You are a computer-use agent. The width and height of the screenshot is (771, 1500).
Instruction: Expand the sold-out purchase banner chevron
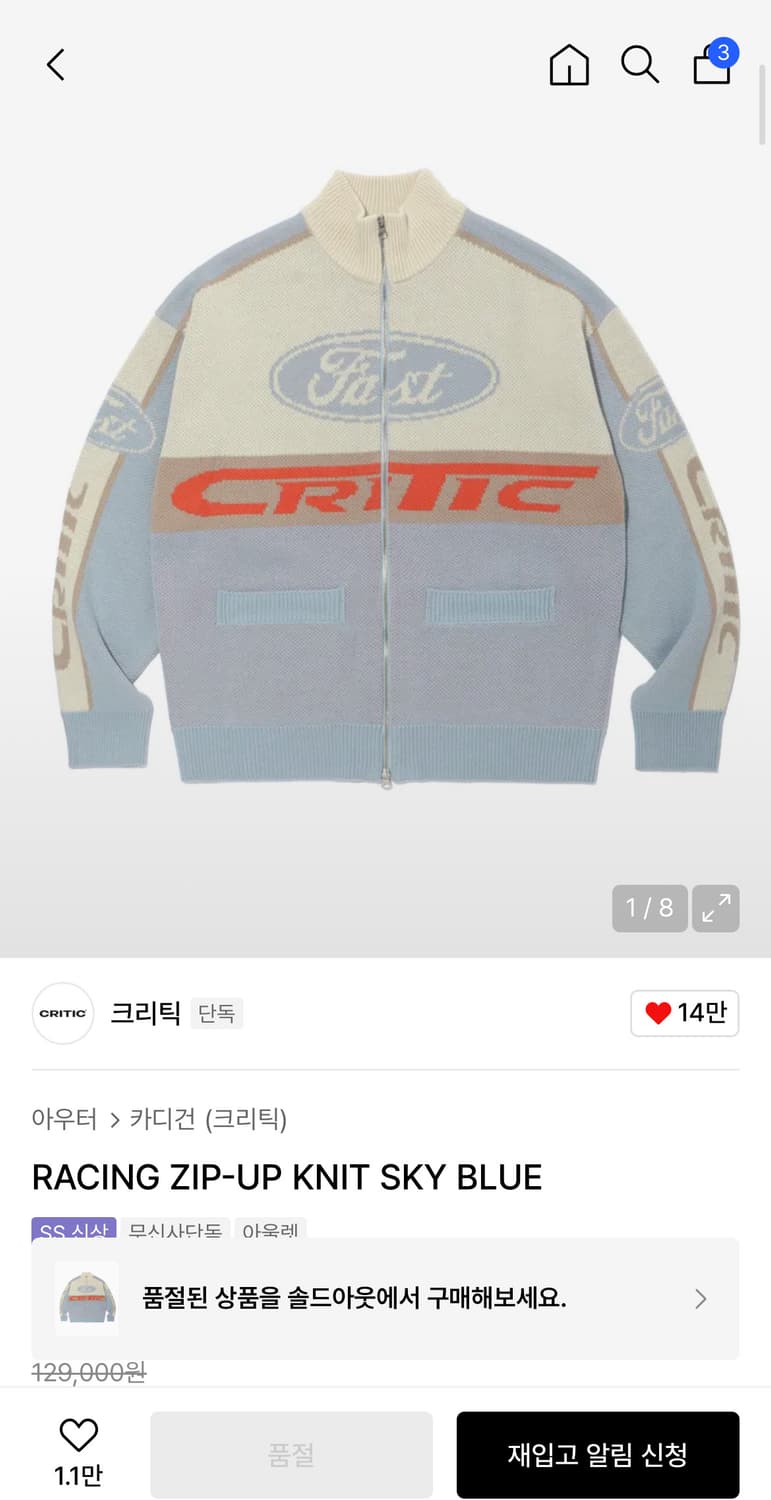pyautogui.click(x=700, y=1298)
